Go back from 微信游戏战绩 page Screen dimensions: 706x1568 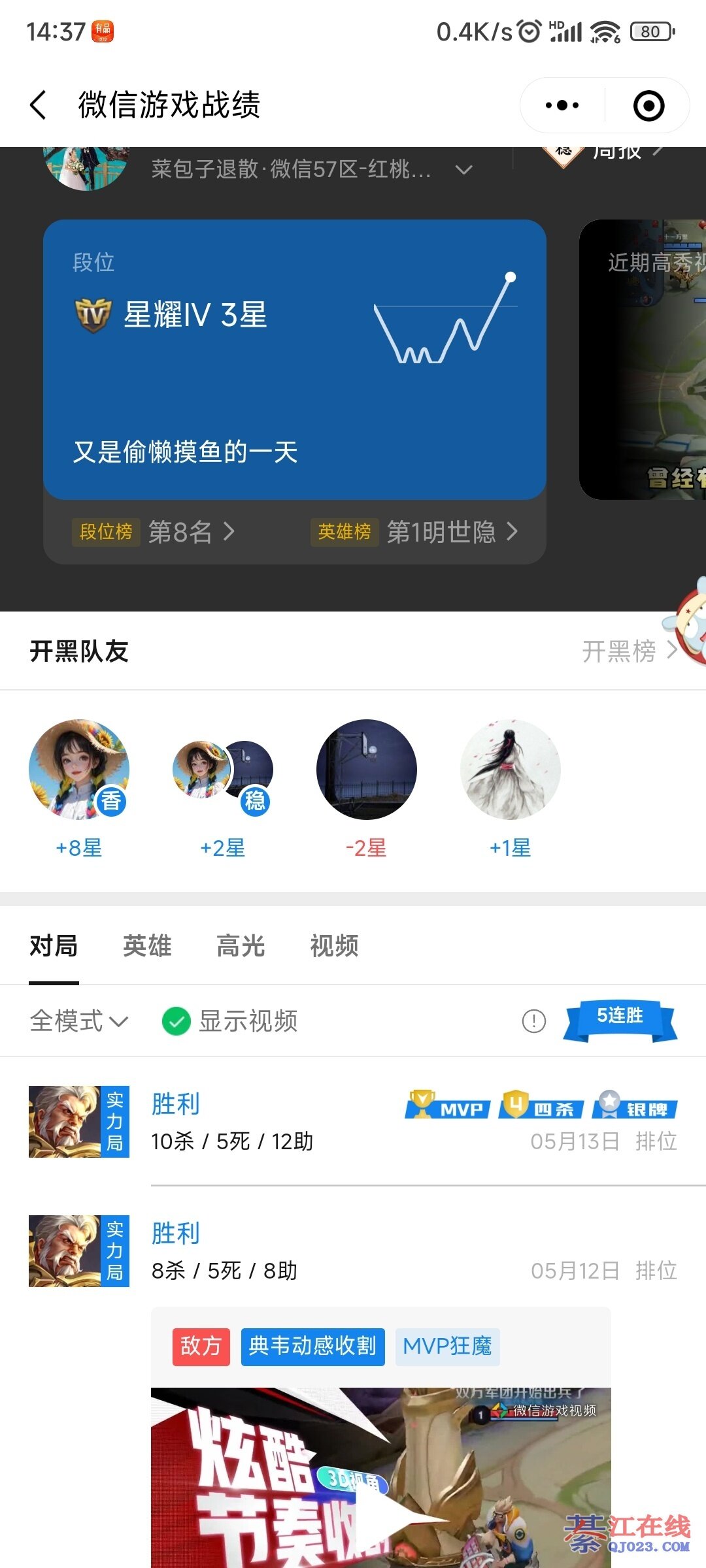click(38, 105)
